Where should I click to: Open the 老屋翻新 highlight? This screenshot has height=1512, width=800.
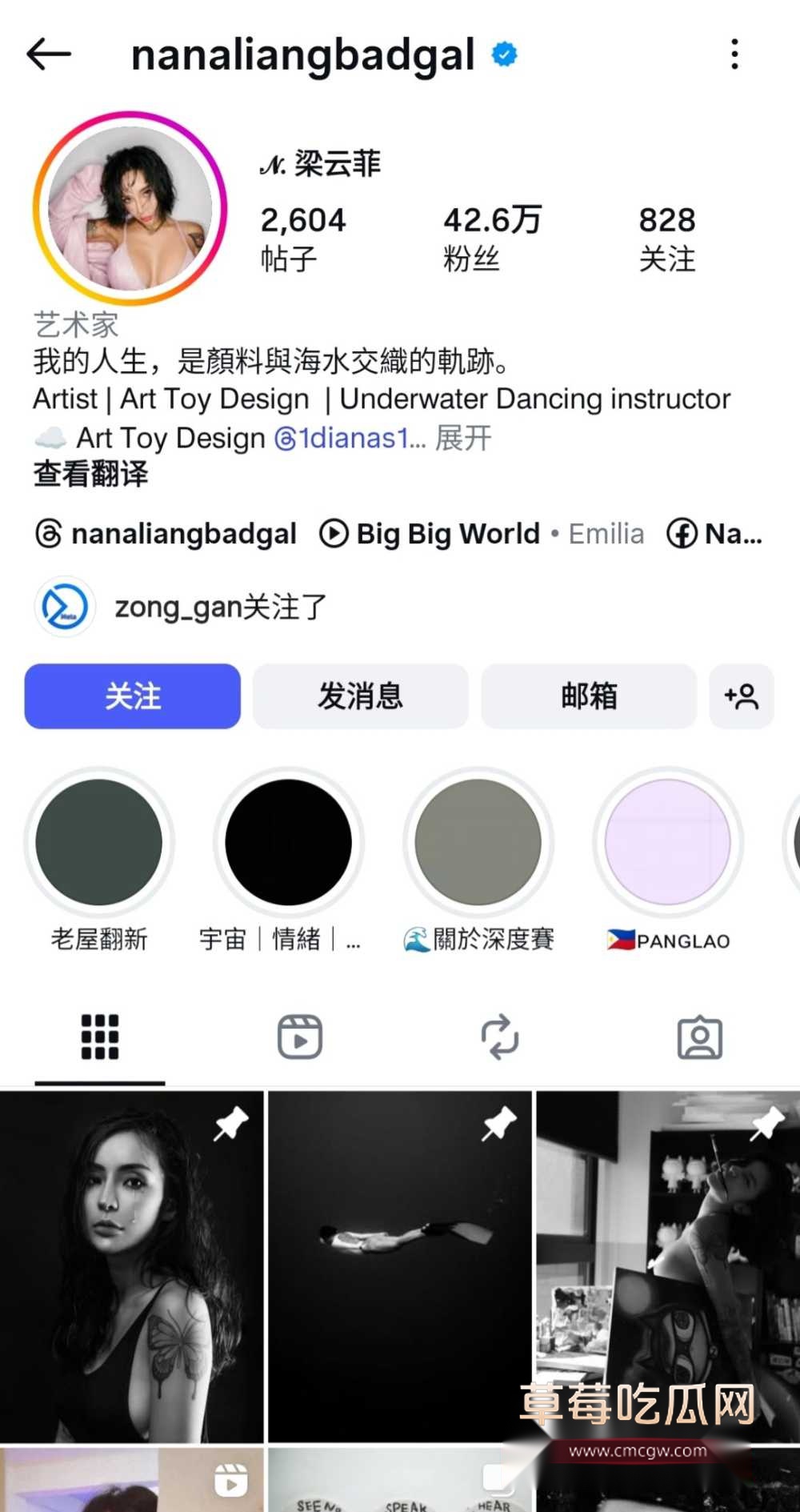[x=99, y=843]
